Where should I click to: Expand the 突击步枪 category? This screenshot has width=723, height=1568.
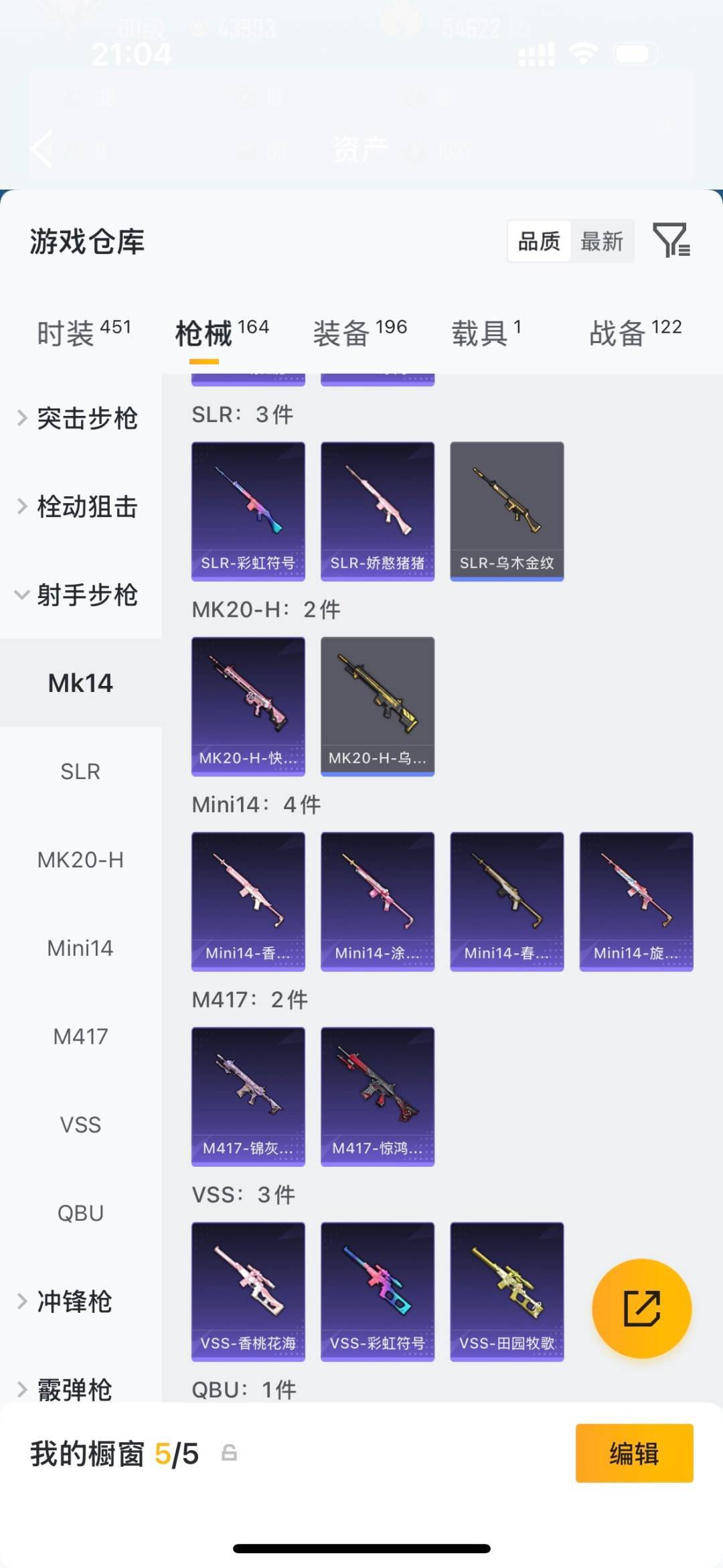coord(87,418)
